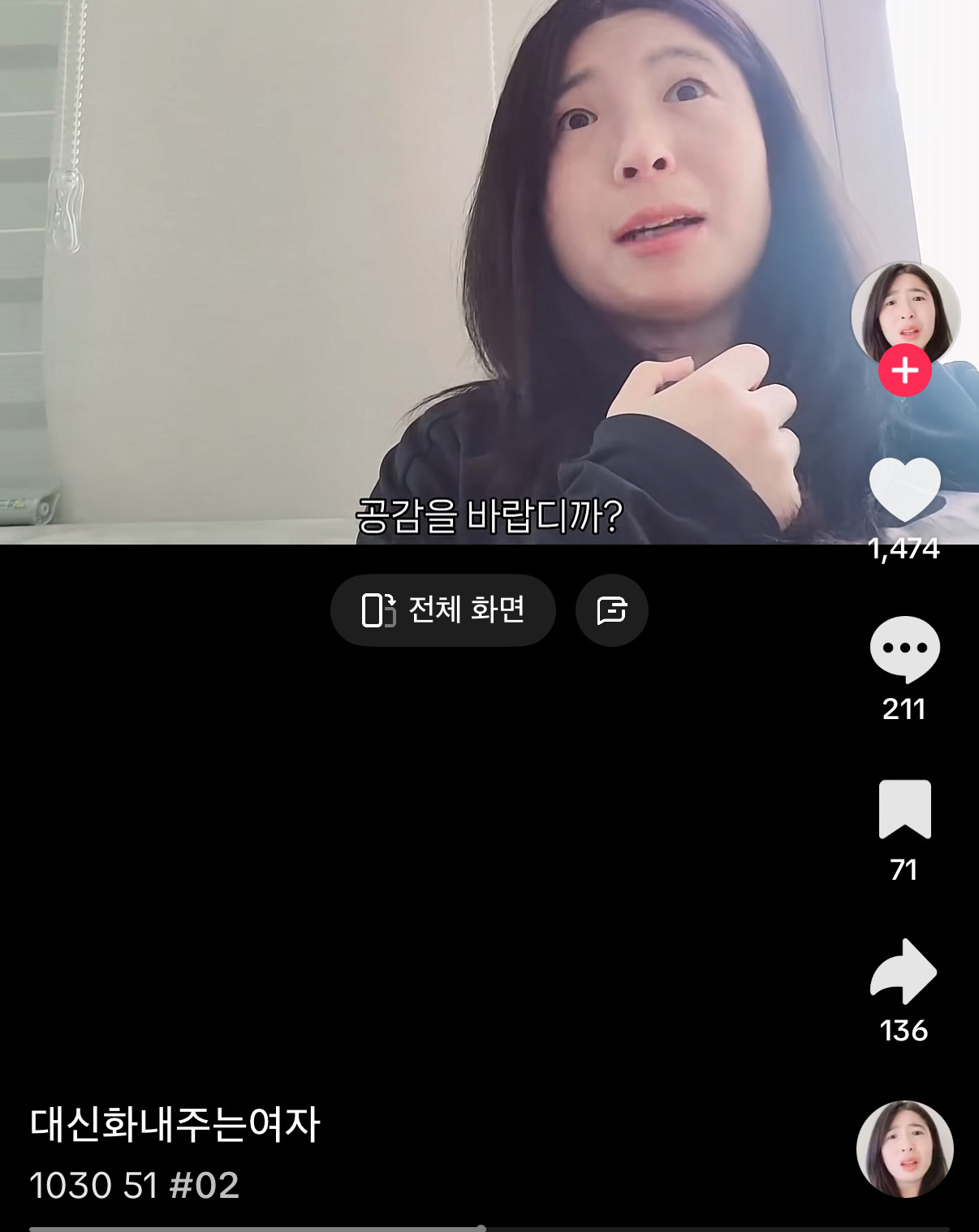Open the 대신화내주는여자 username link
Image resolution: width=979 pixels, height=1232 pixels.
point(175,1125)
